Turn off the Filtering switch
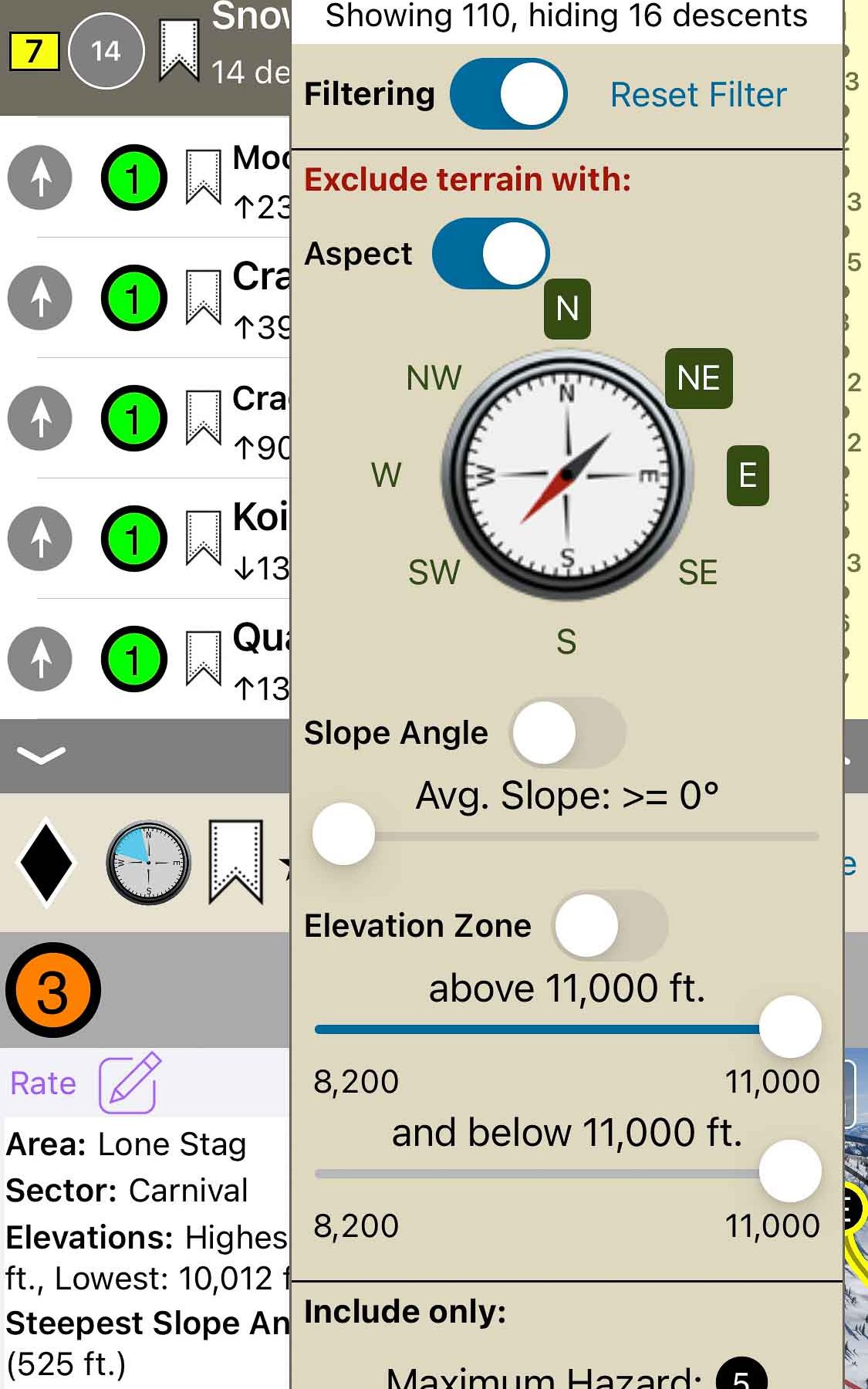This screenshot has width=868, height=1389. (x=508, y=94)
